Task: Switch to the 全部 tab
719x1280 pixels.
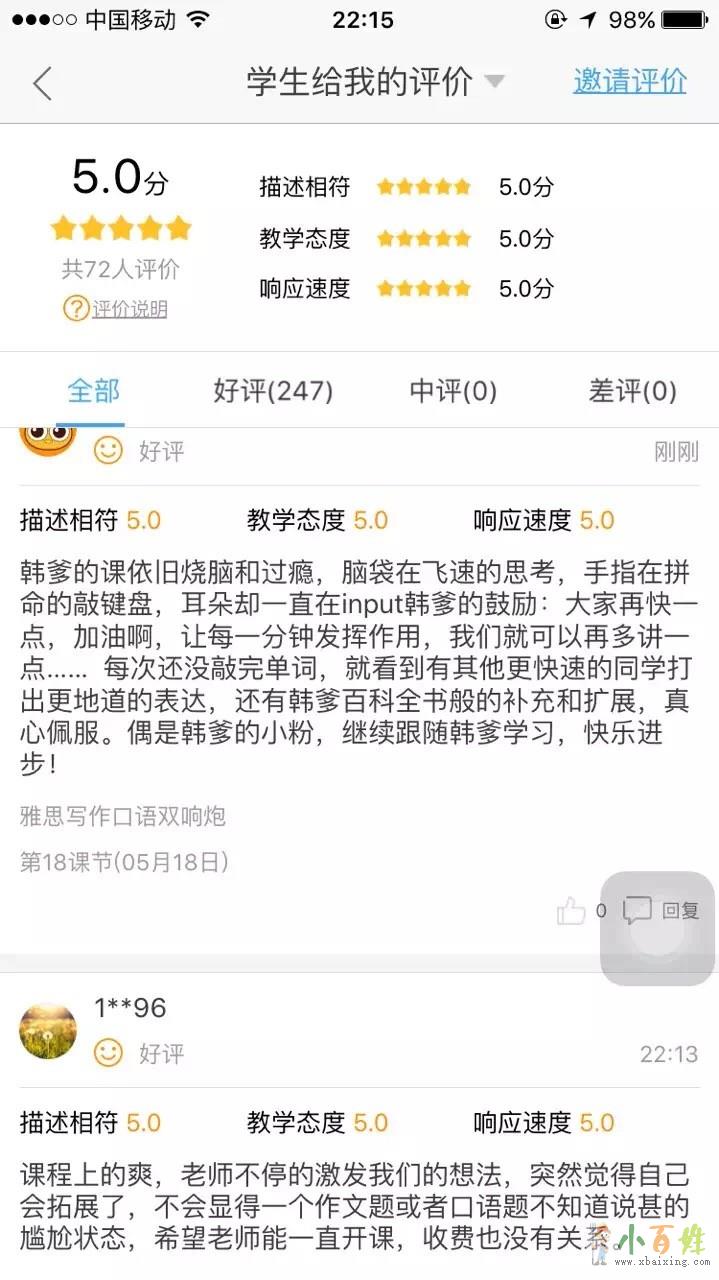Action: 93,391
